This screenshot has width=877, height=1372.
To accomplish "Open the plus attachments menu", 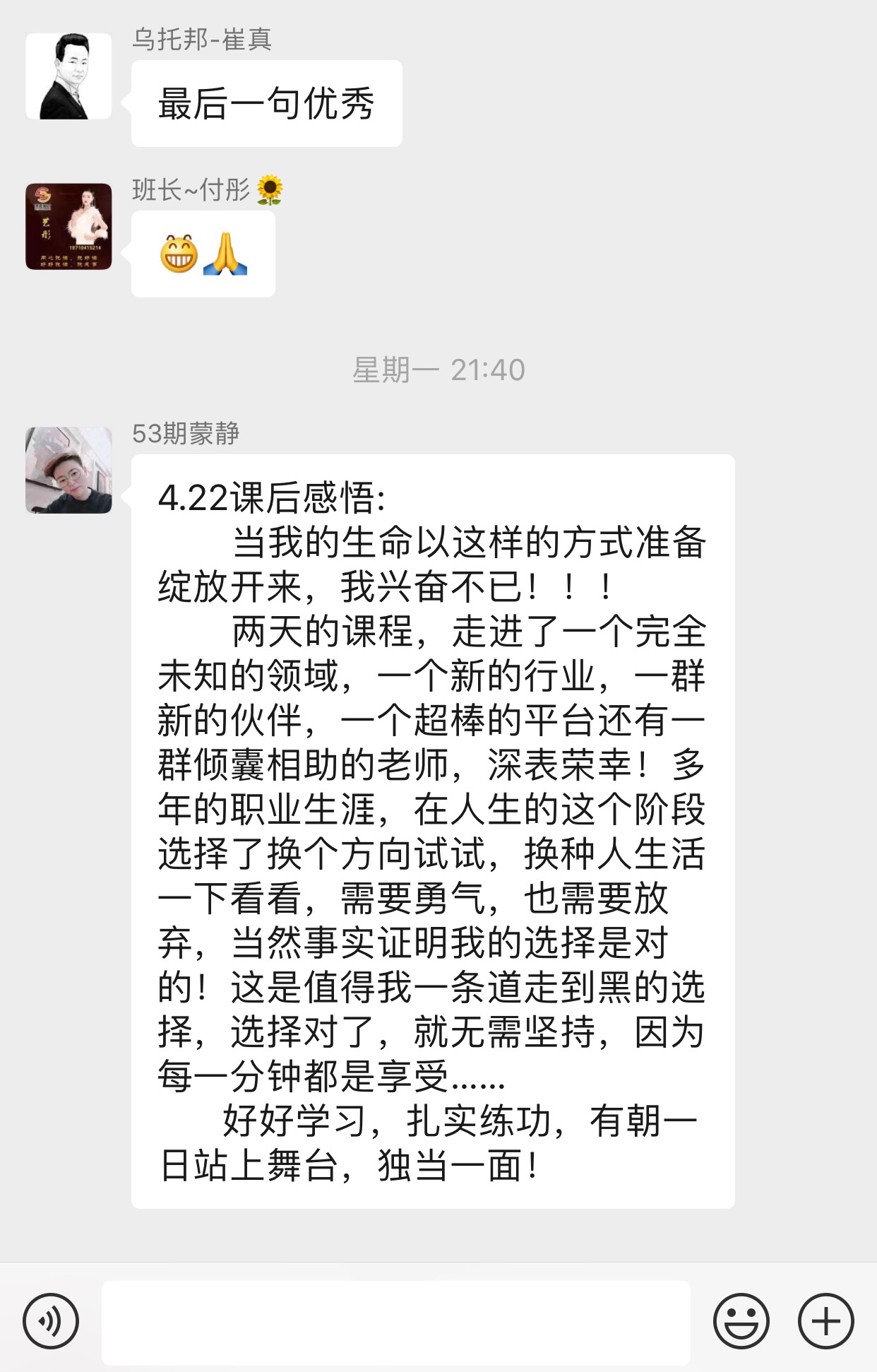I will [825, 1320].
